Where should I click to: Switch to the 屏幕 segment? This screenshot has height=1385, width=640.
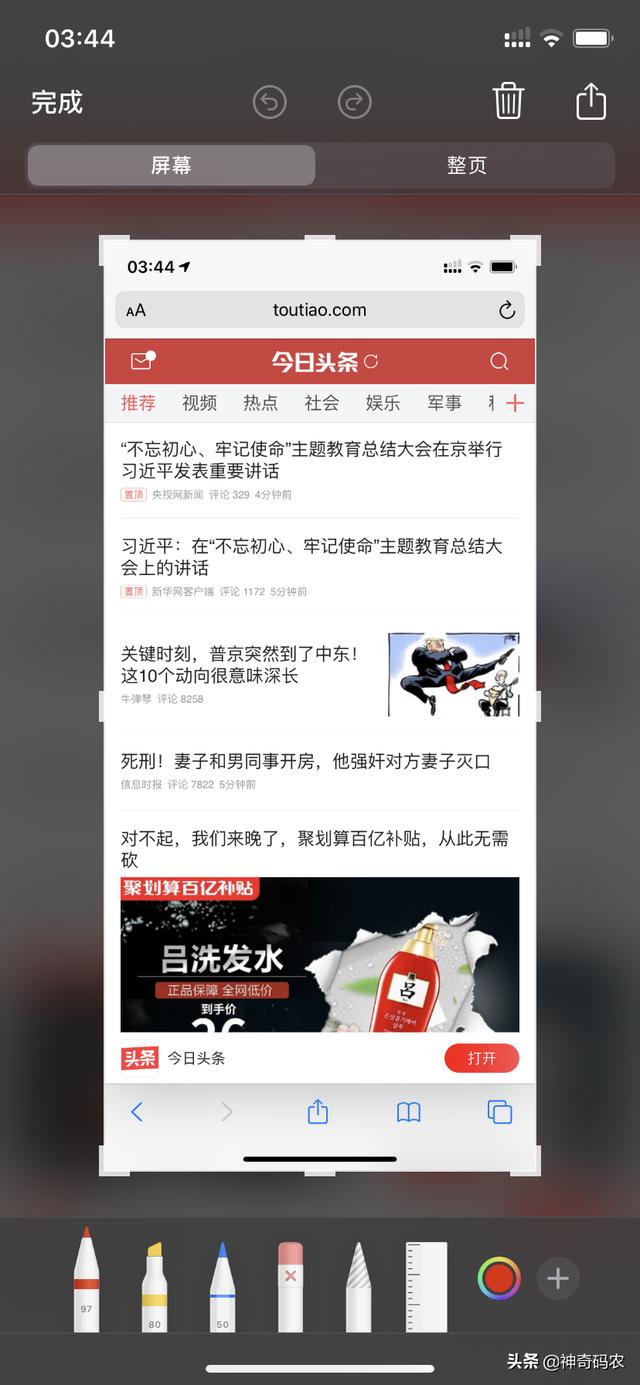pyautogui.click(x=171, y=165)
